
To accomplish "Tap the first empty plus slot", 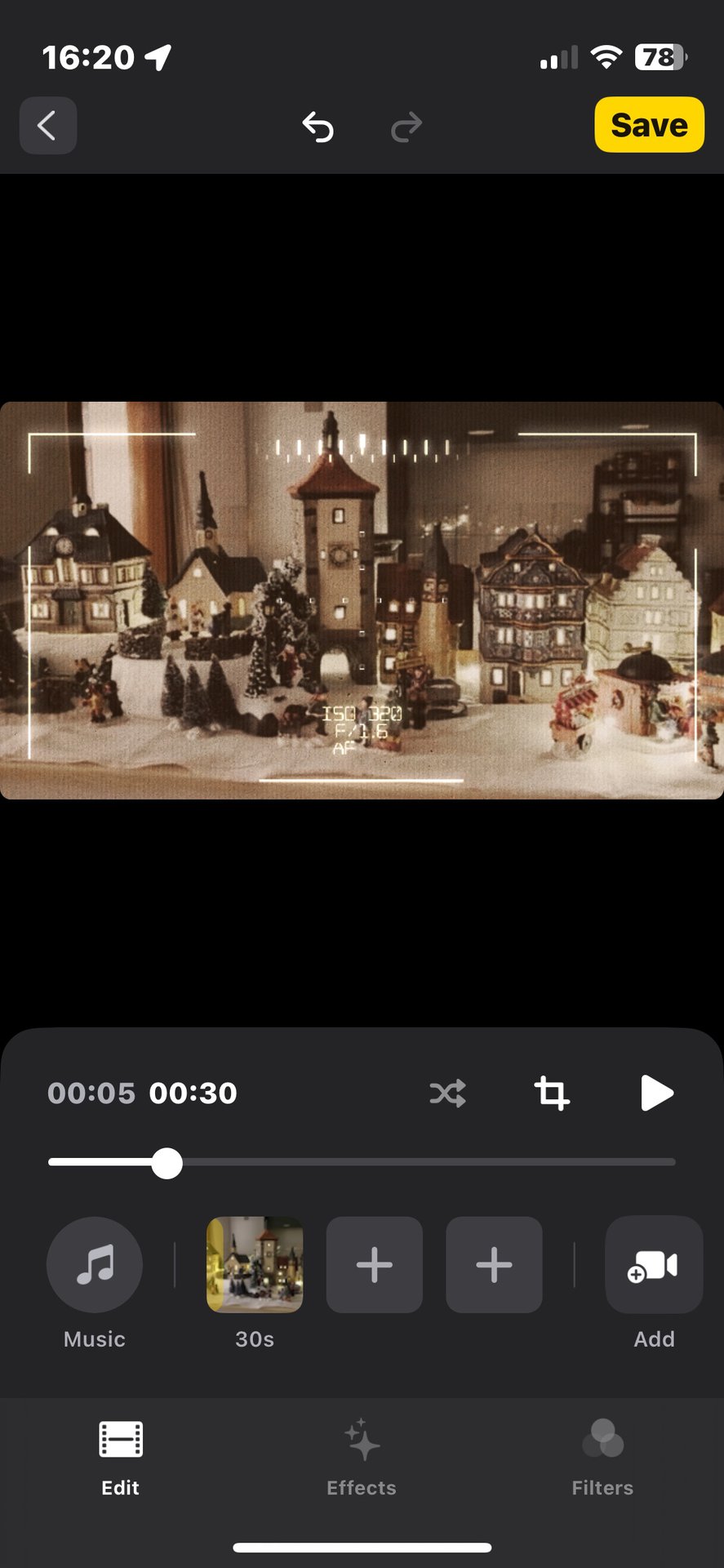I will coord(375,1265).
